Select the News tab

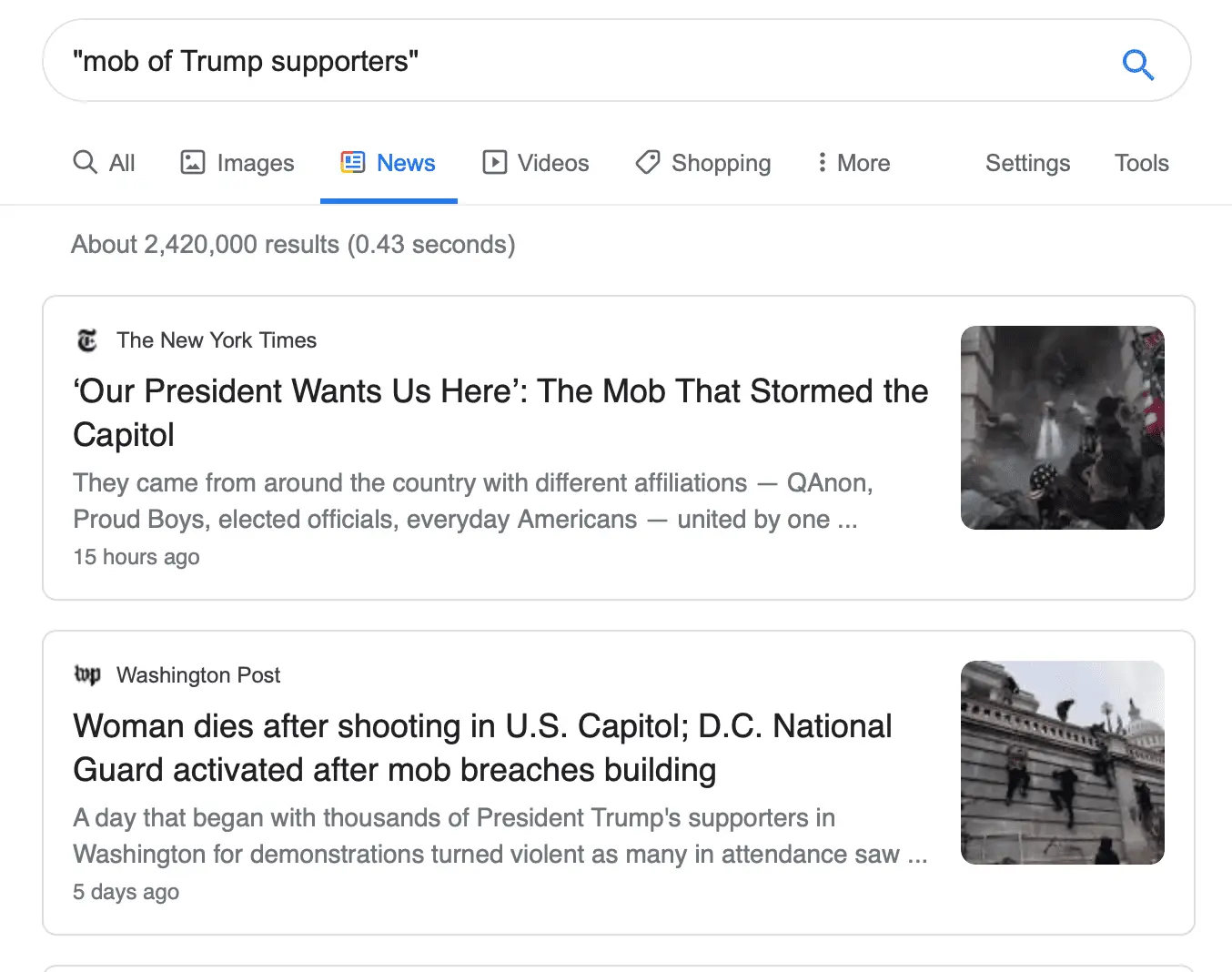[x=389, y=163]
